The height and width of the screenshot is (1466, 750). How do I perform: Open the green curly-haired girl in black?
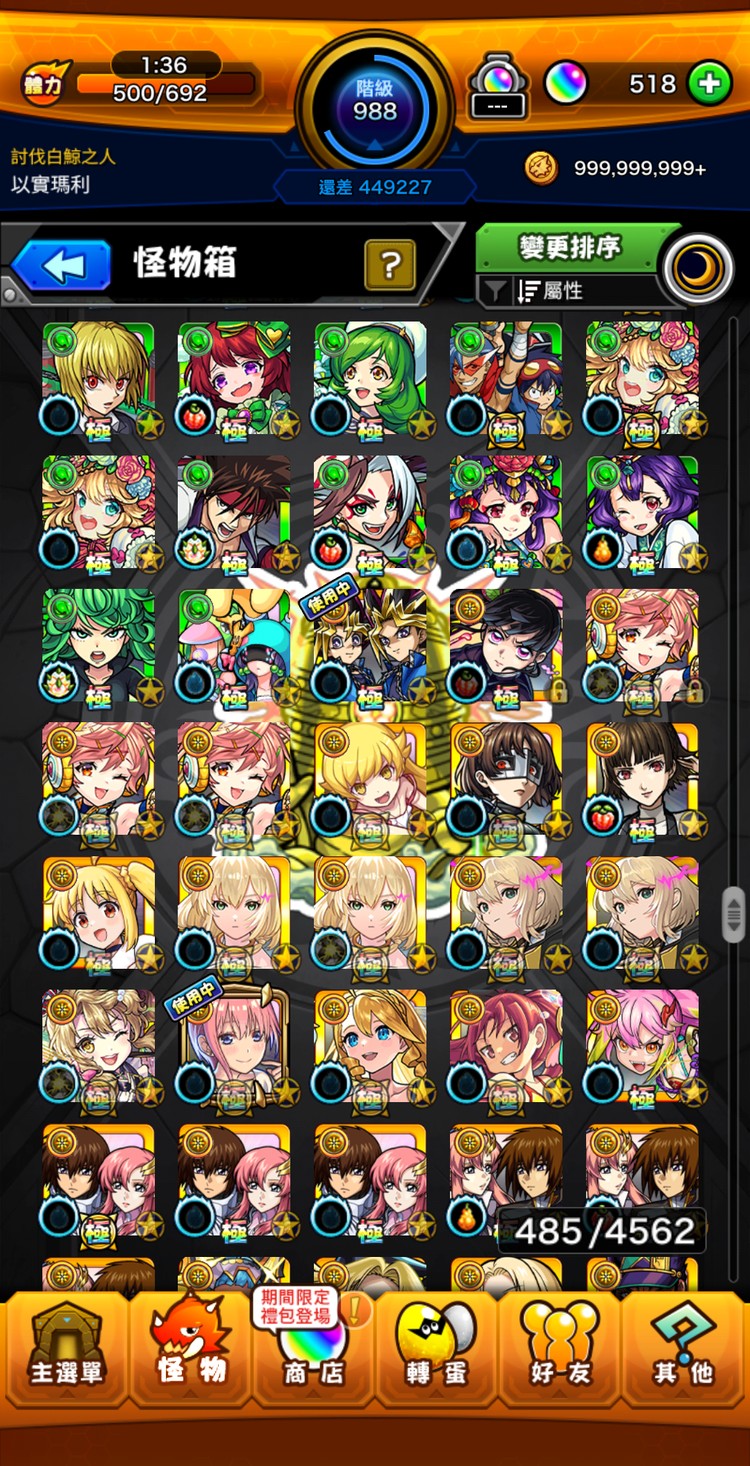98,644
